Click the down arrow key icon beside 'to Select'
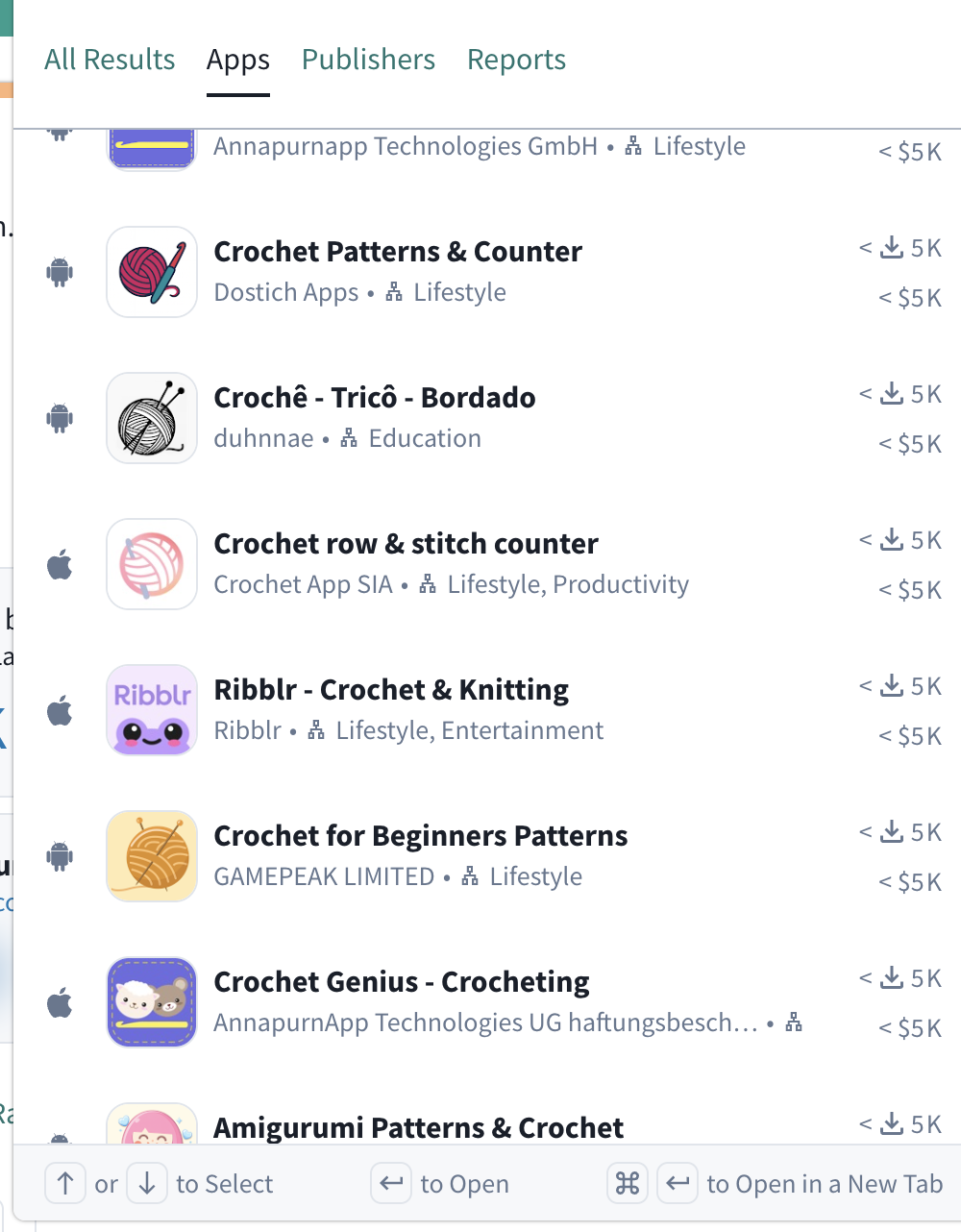 coord(146,1183)
